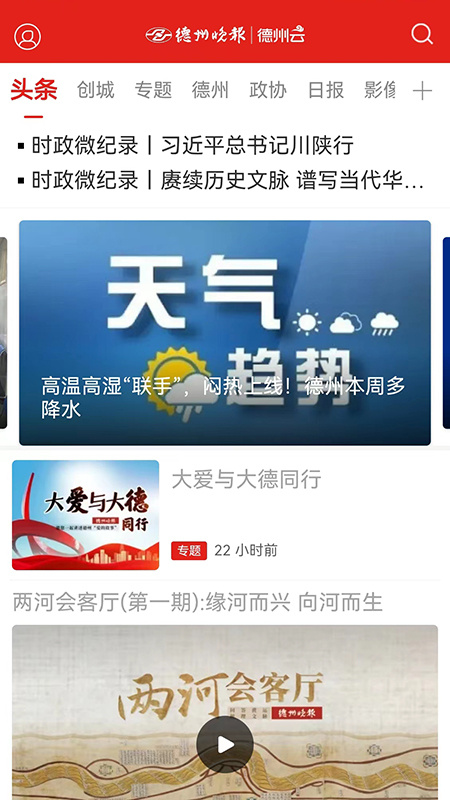Select the 头条 tab
Screen dimensions: 450x800
click(x=34, y=90)
